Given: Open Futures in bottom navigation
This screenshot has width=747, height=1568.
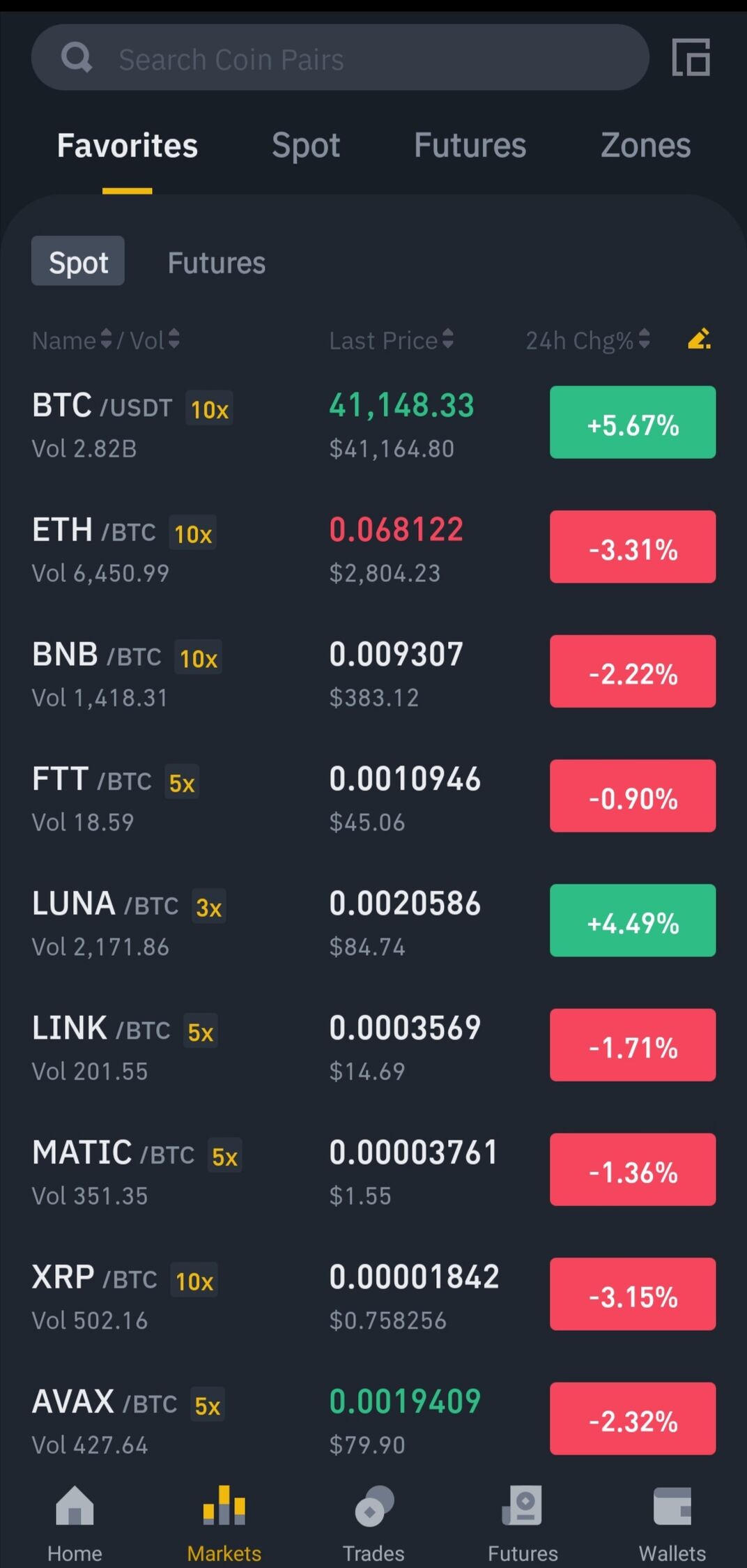Looking at the screenshot, I should (523, 1524).
